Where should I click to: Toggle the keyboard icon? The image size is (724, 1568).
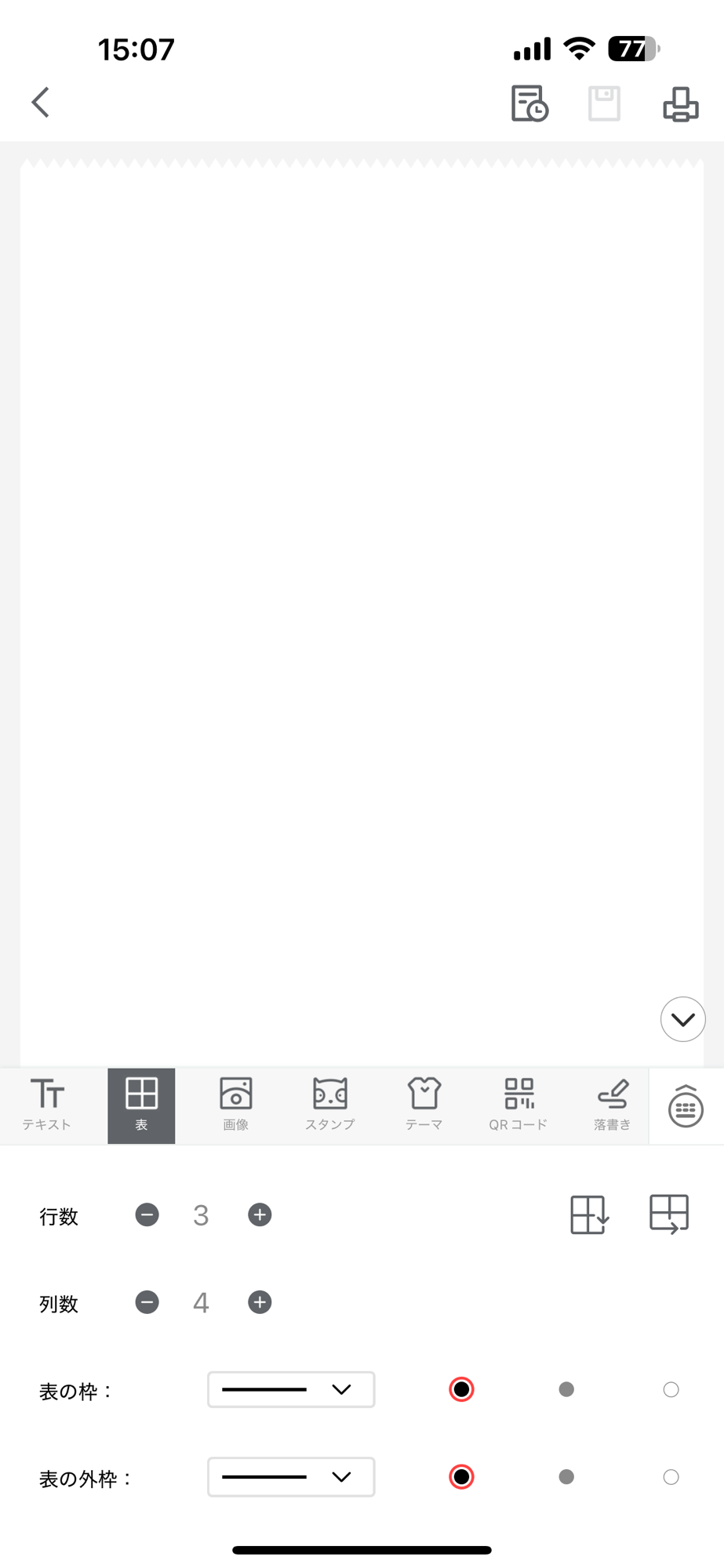pyautogui.click(x=686, y=1106)
